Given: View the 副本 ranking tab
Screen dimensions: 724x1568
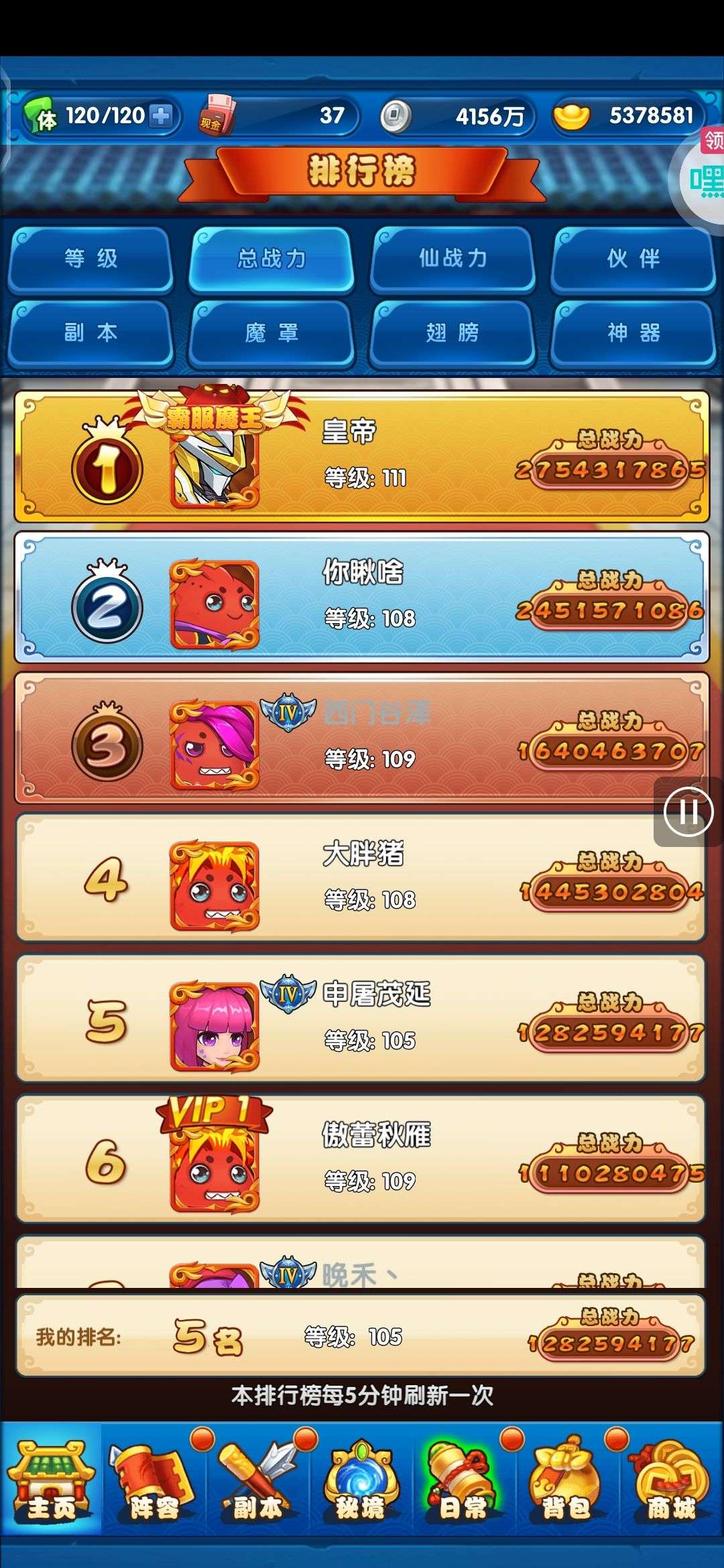Looking at the screenshot, I should coord(90,332).
